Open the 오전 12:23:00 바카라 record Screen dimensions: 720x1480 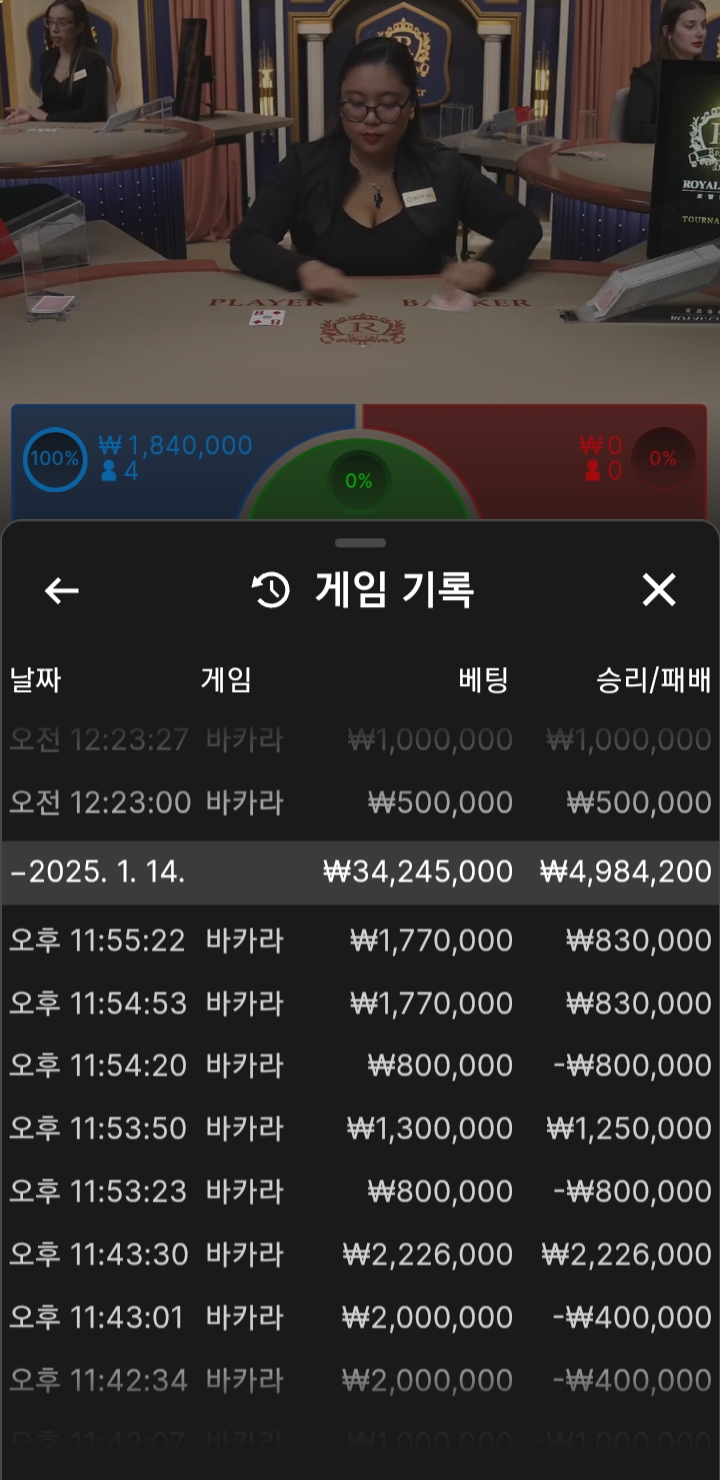pos(360,802)
